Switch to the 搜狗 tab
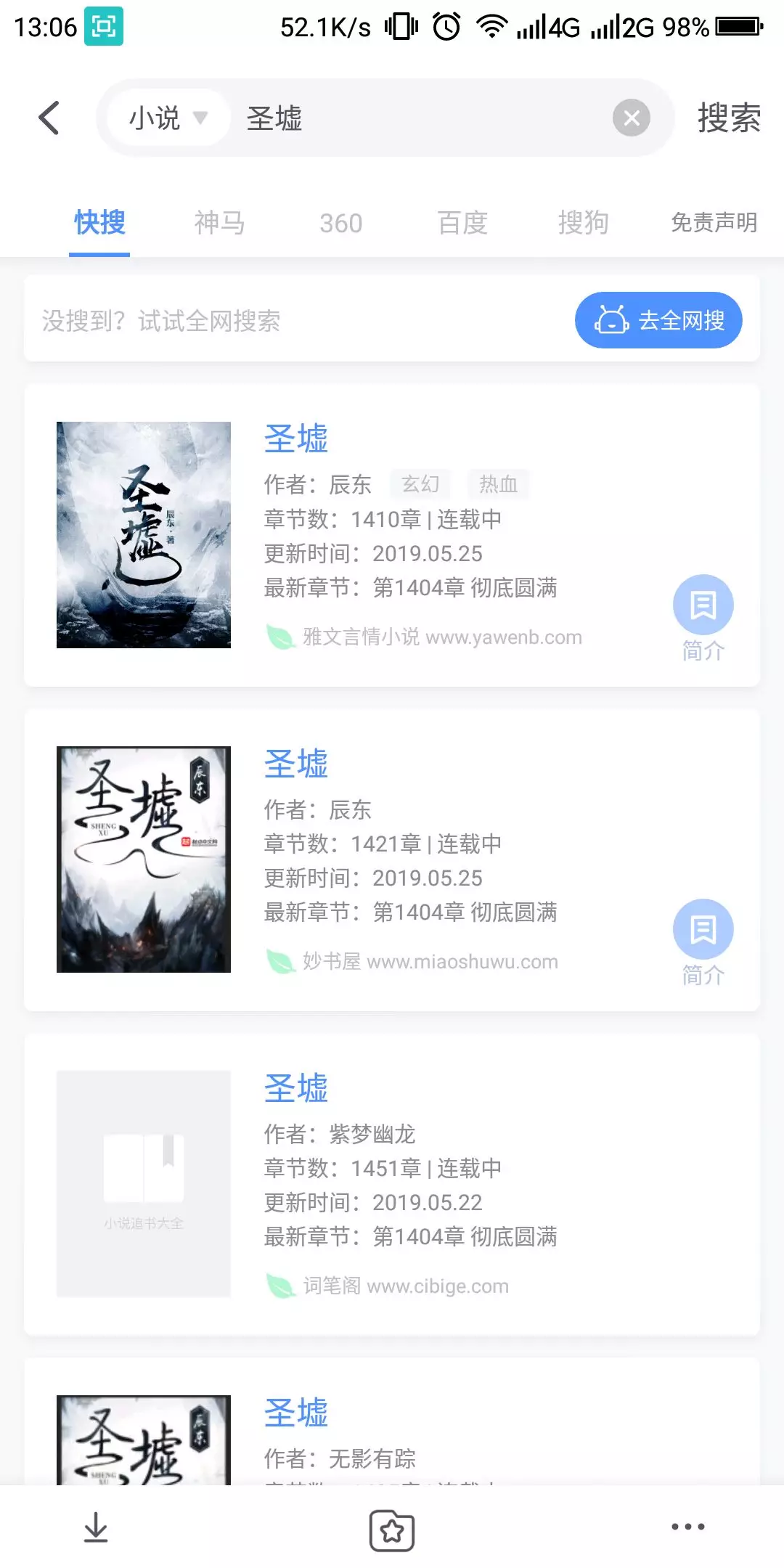This screenshot has width=784, height=1568. (583, 223)
